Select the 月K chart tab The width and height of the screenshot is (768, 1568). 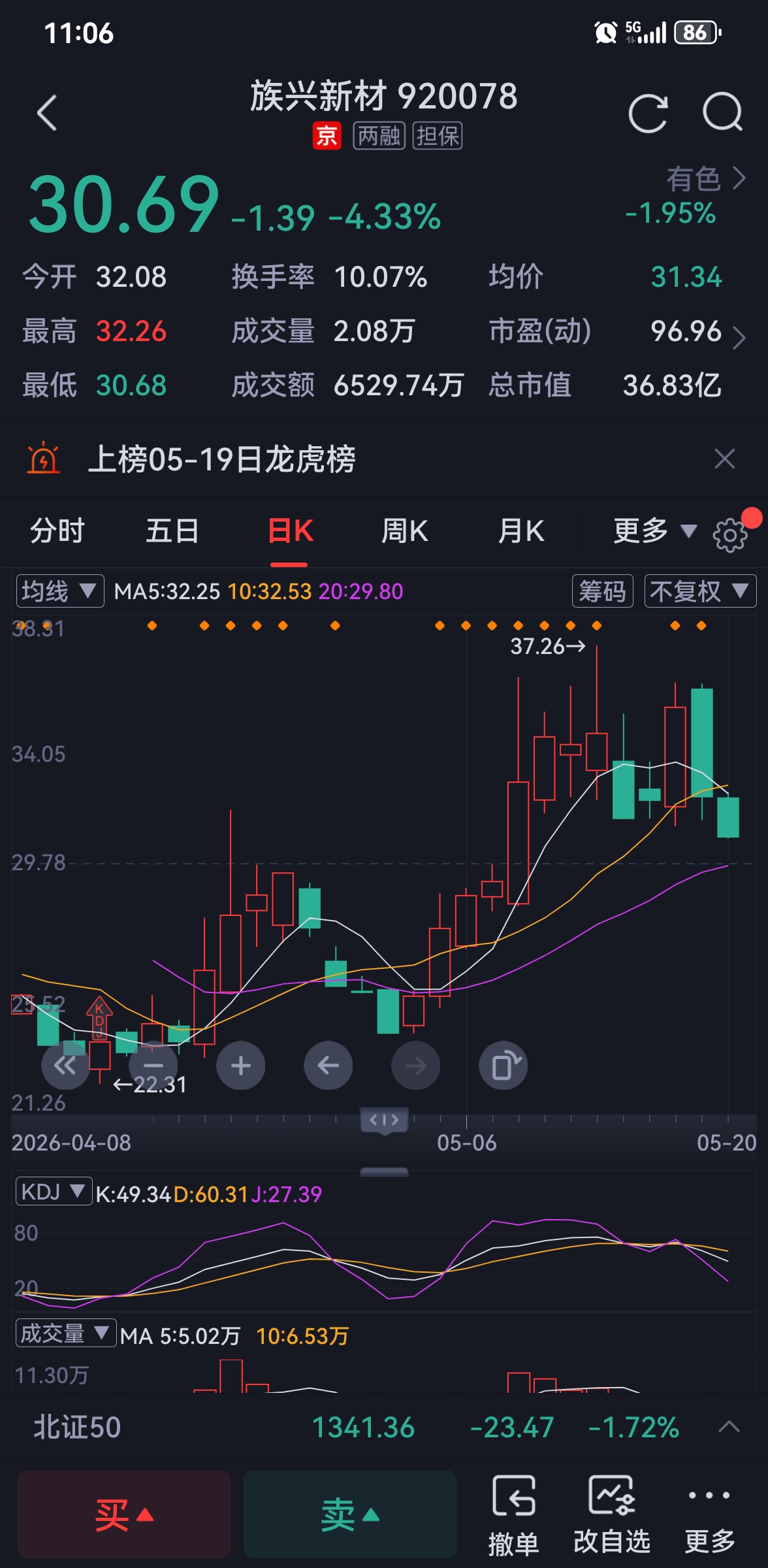520,531
